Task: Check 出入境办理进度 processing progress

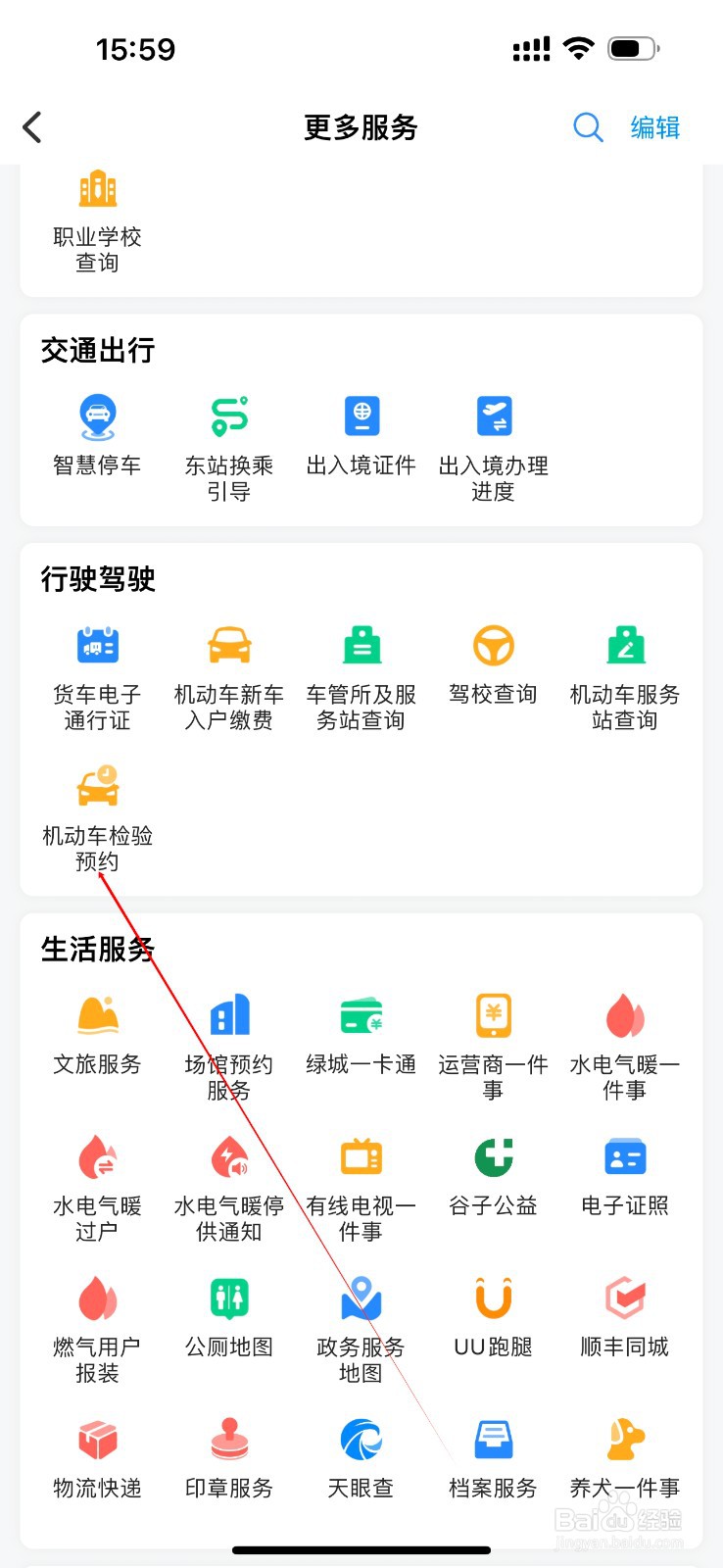Action: (492, 431)
